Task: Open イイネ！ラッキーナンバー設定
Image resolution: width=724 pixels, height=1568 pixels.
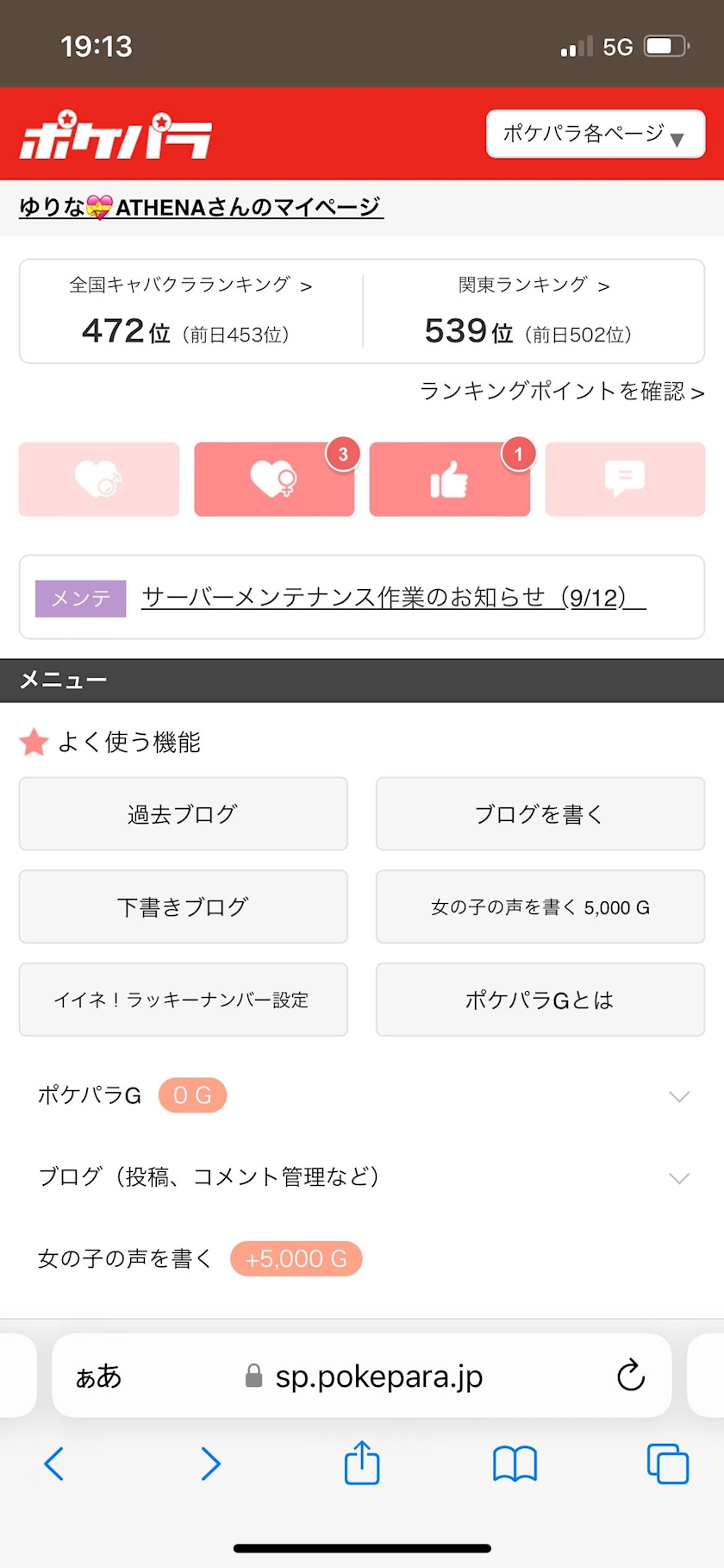Action: [x=184, y=1000]
